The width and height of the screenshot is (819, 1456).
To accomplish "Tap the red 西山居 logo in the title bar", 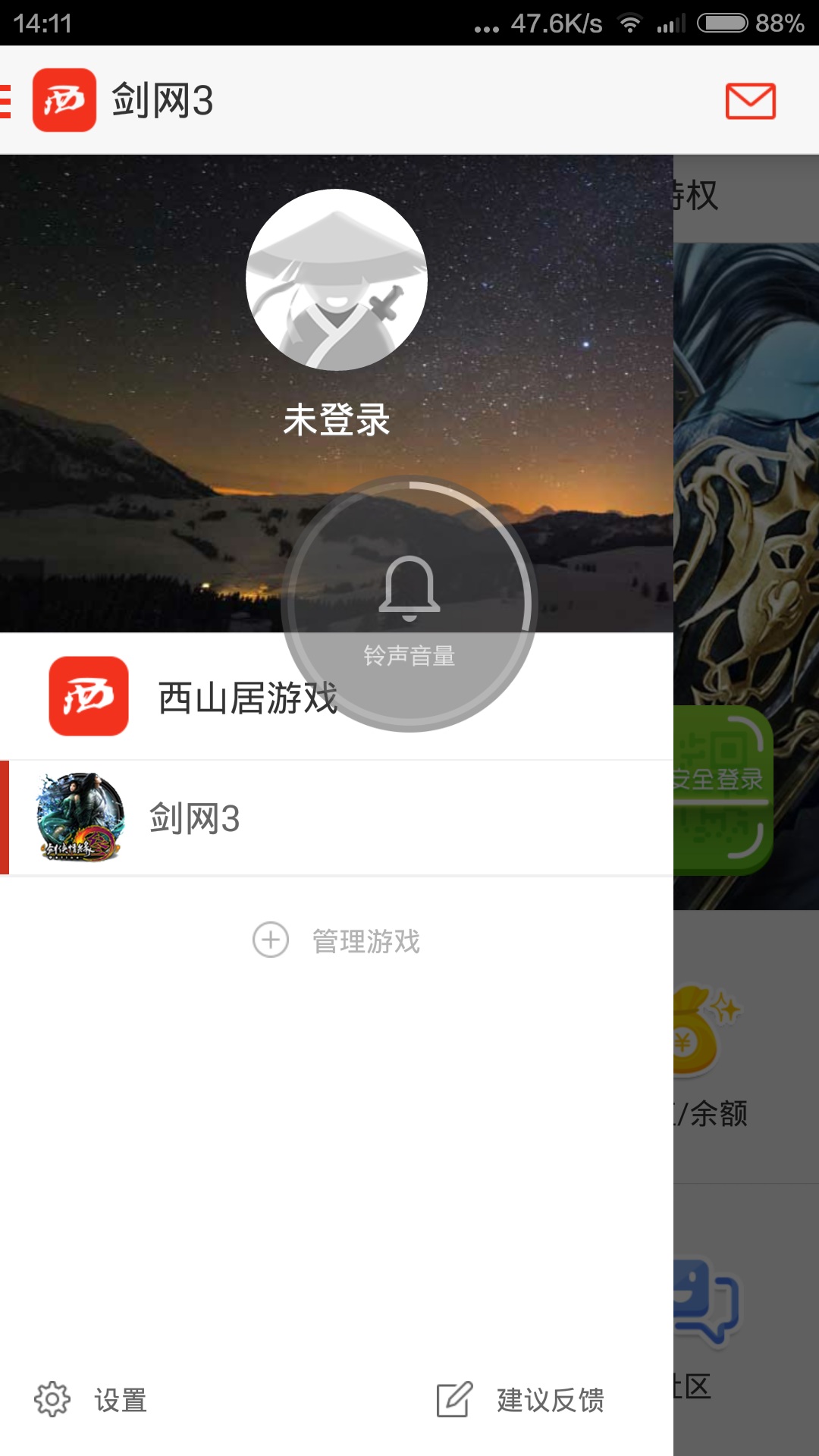I will tap(64, 99).
